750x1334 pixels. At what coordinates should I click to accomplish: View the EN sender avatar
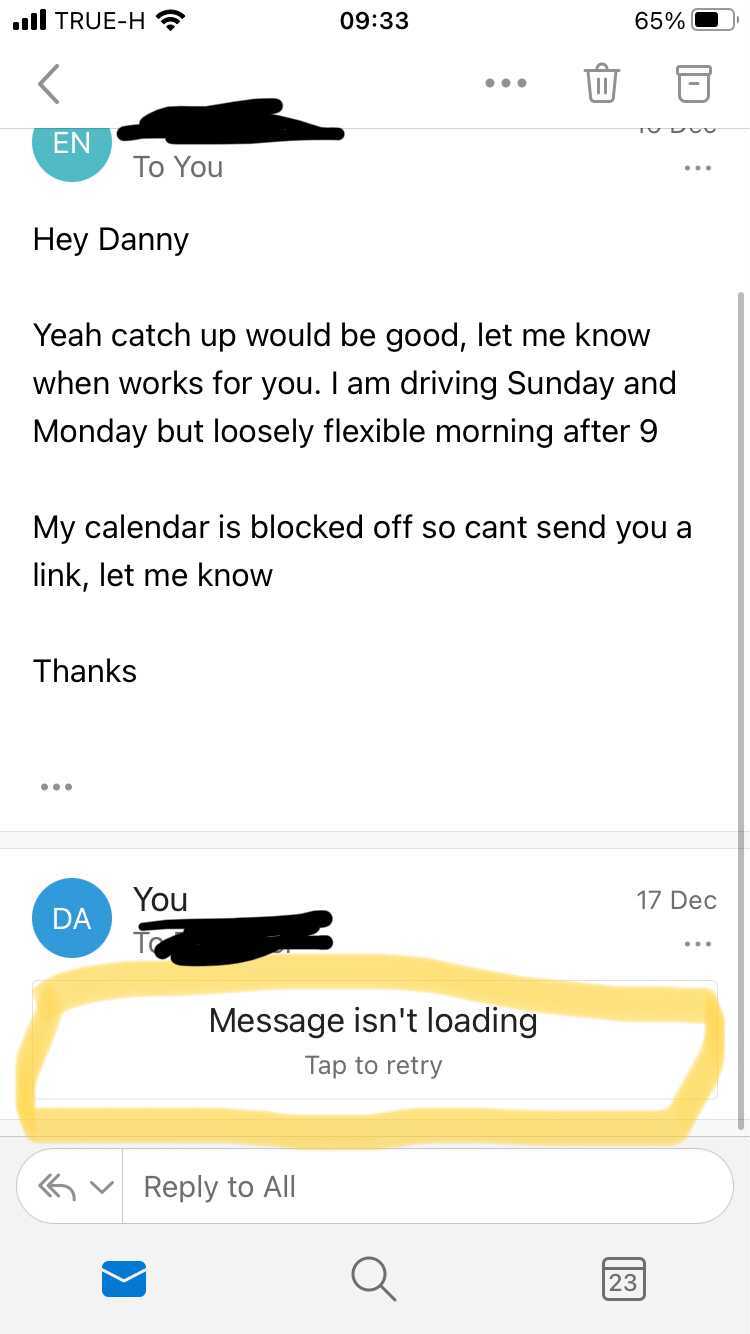pos(71,145)
